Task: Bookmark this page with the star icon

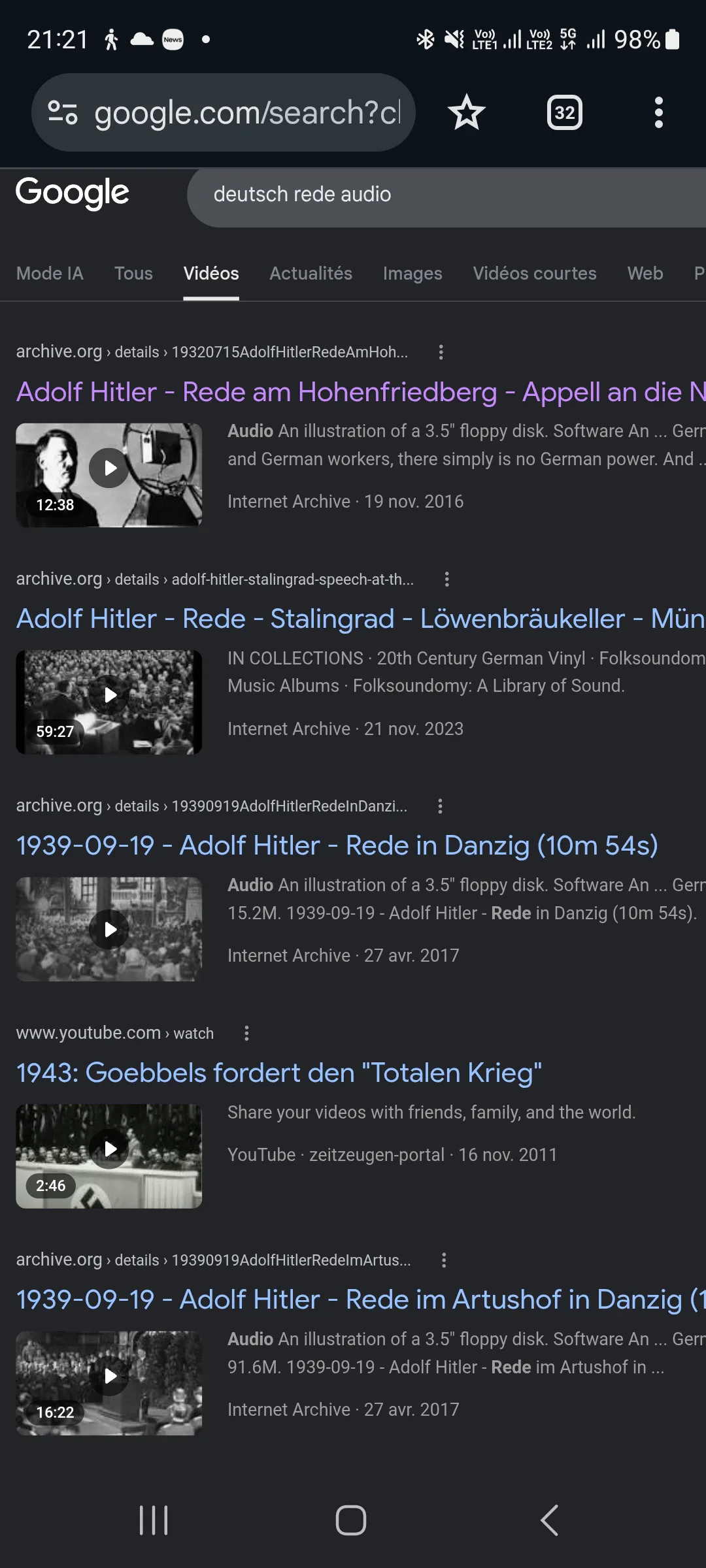Action: click(x=467, y=112)
